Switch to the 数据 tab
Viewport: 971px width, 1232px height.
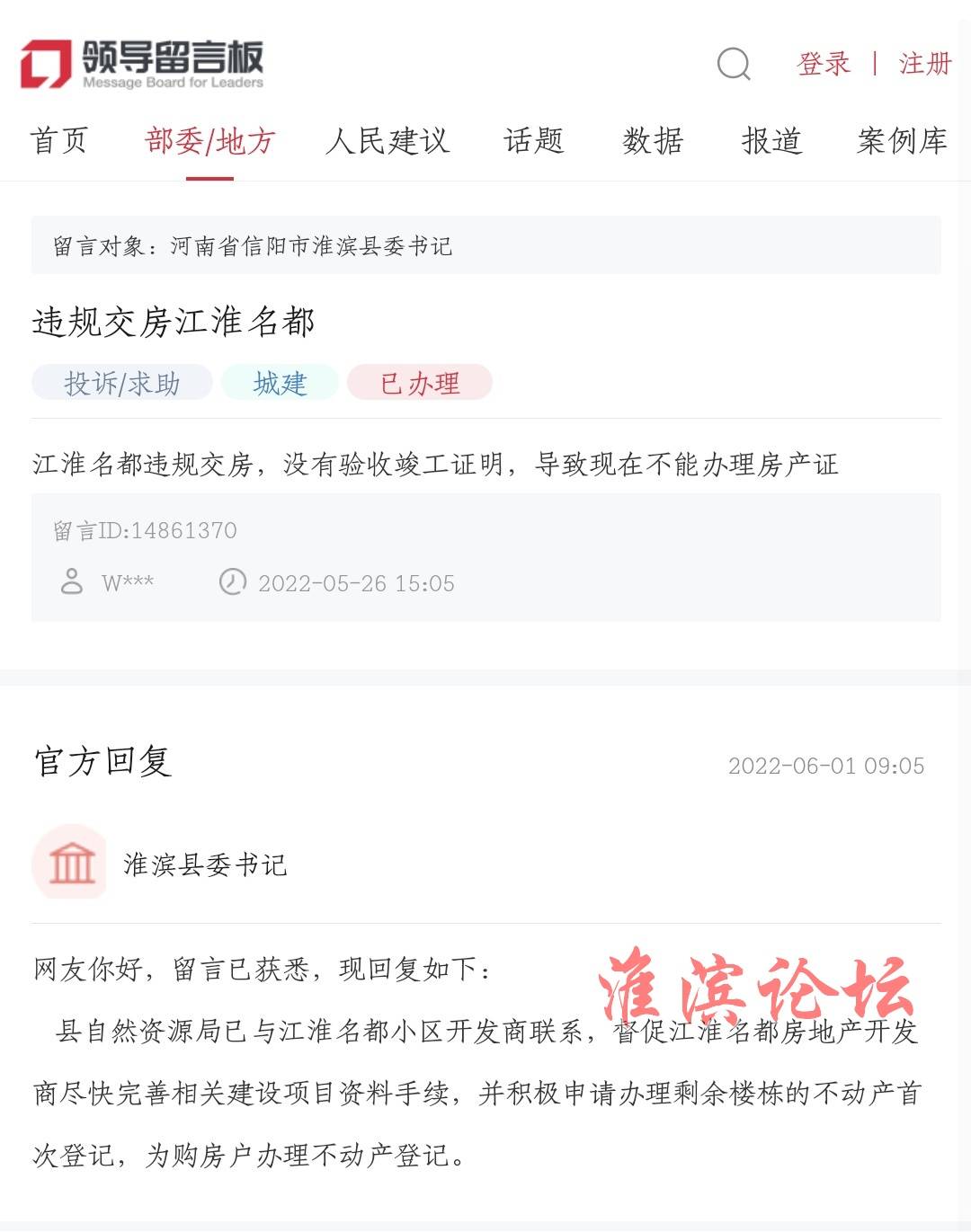[653, 141]
